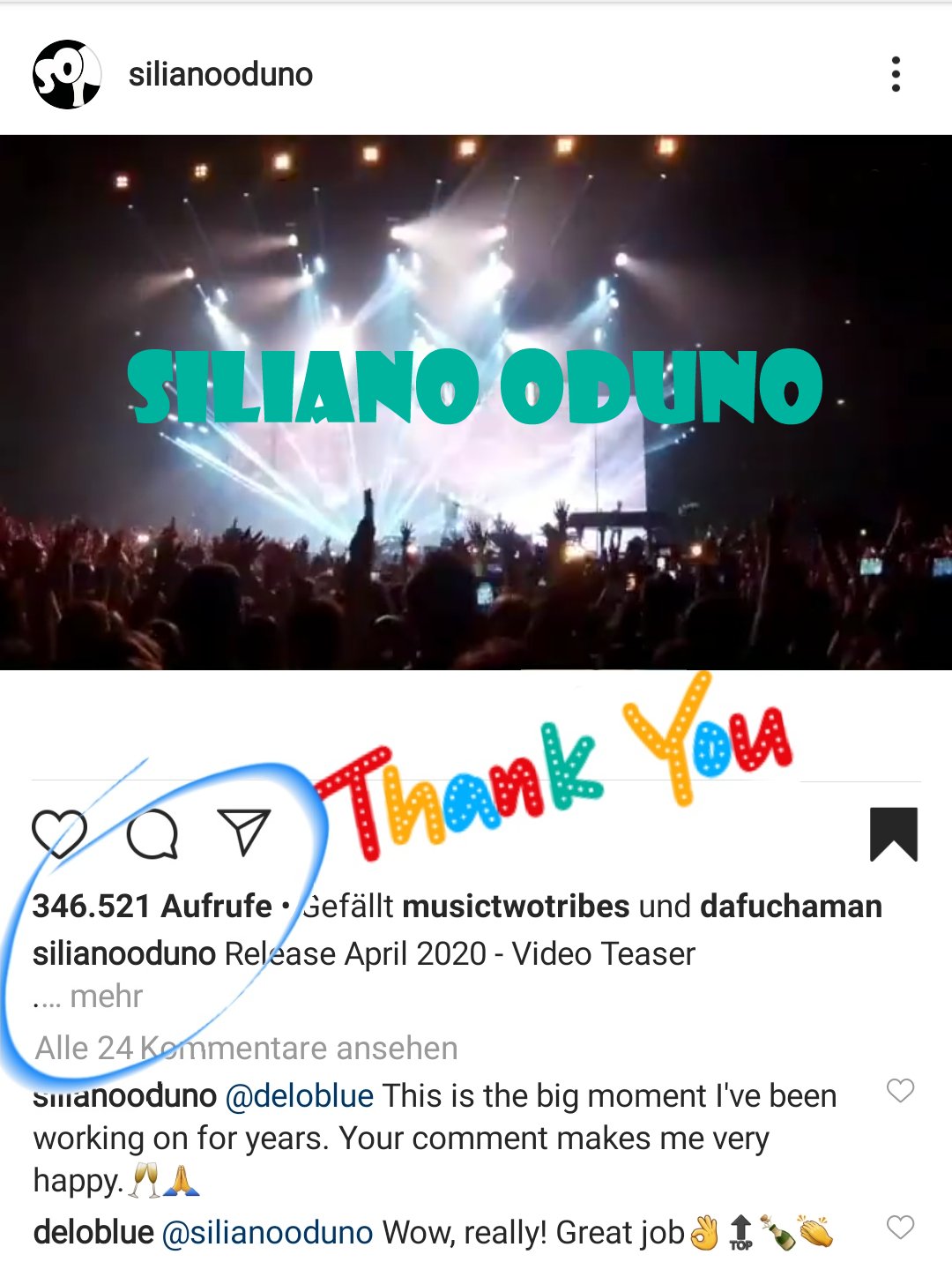Viewport: 952px width, 1262px height.
Task: Like silianooduno's "big moment" comment
Action: click(x=900, y=1091)
